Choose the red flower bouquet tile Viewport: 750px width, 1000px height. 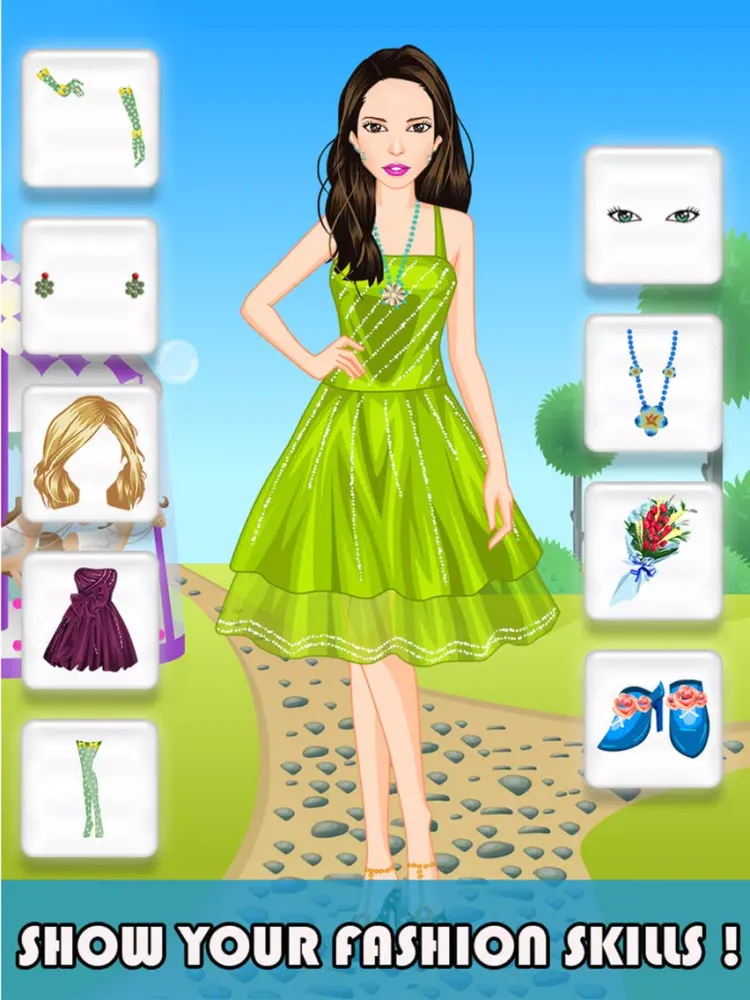coord(653,550)
